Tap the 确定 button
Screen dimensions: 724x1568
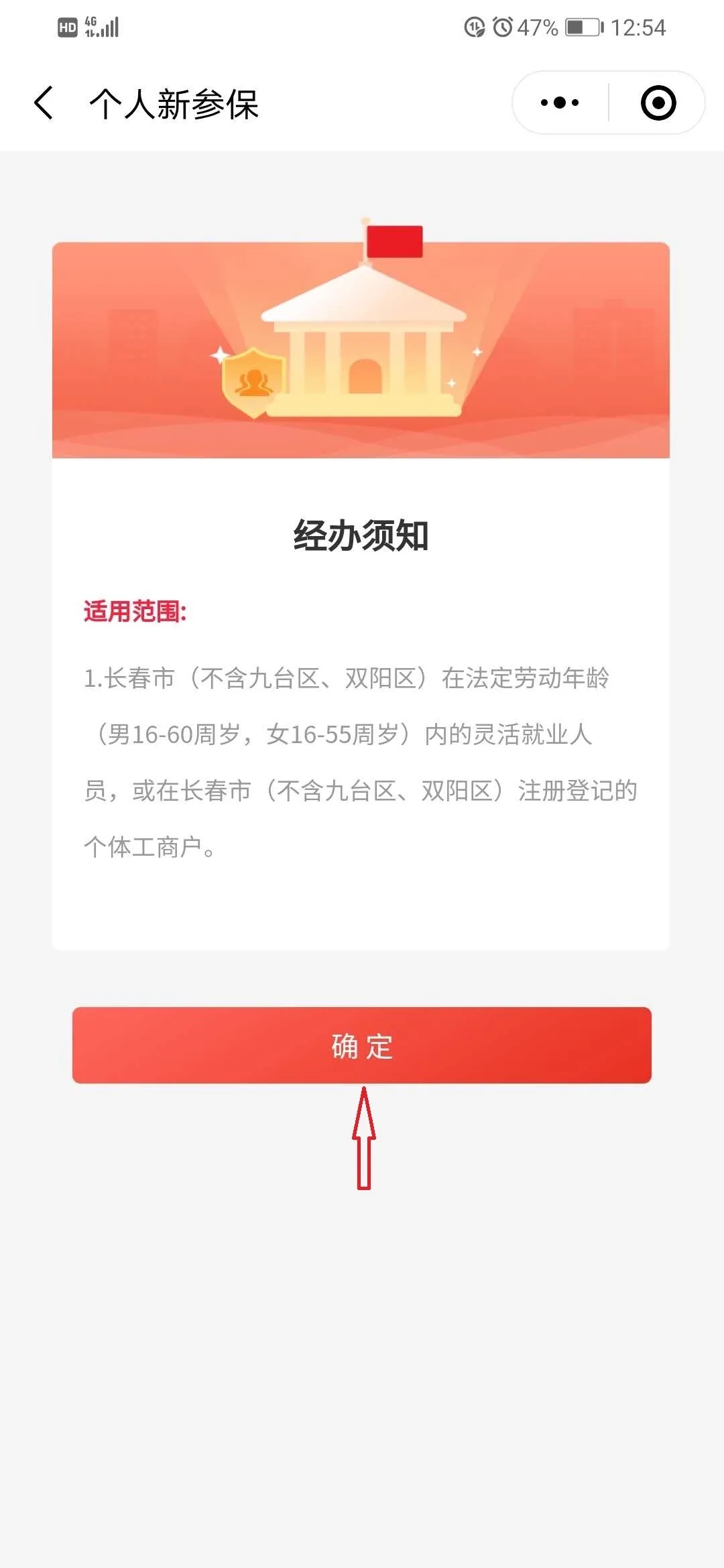(362, 1045)
